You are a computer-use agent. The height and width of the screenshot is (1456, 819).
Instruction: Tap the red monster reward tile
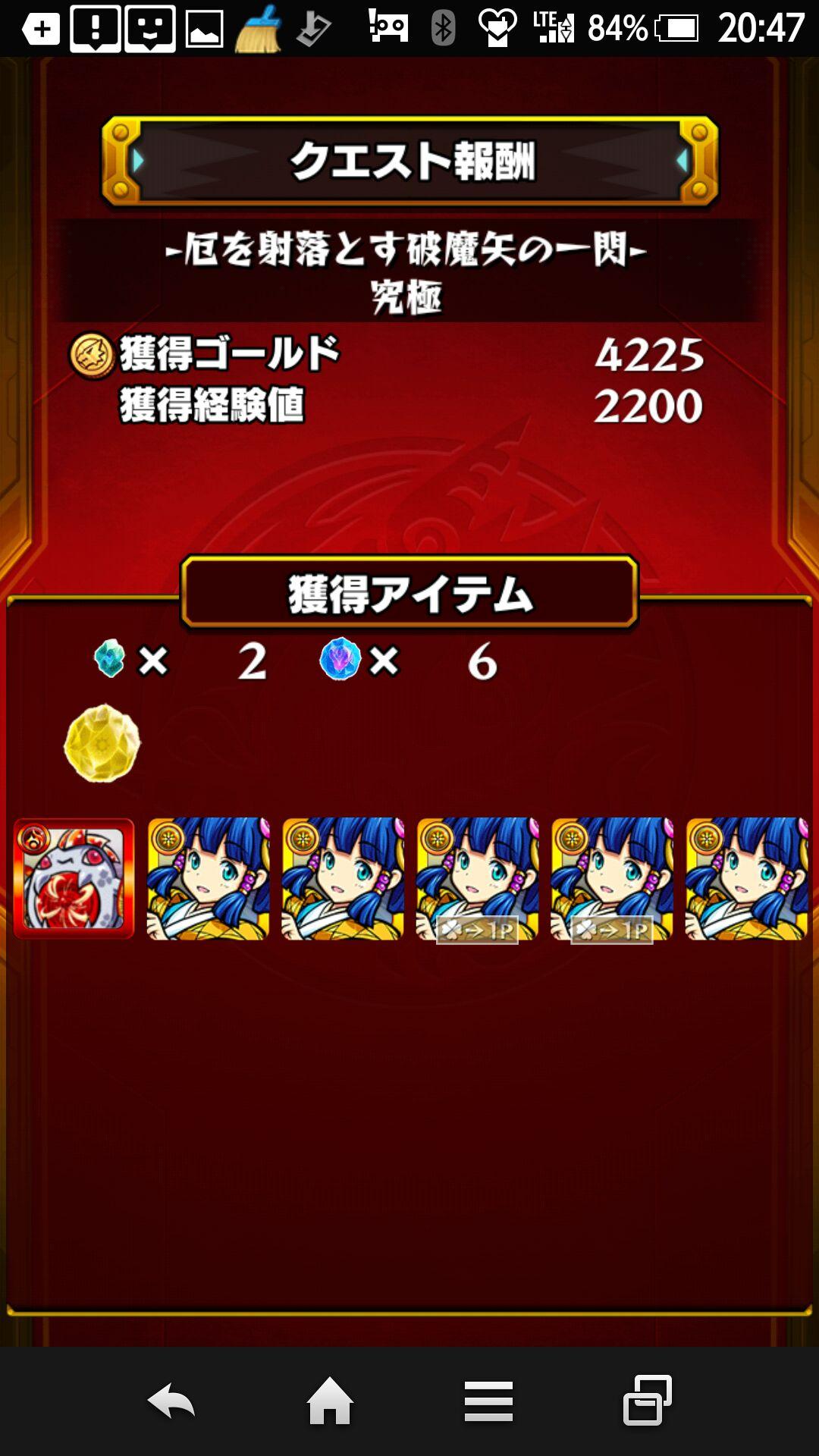tap(74, 879)
